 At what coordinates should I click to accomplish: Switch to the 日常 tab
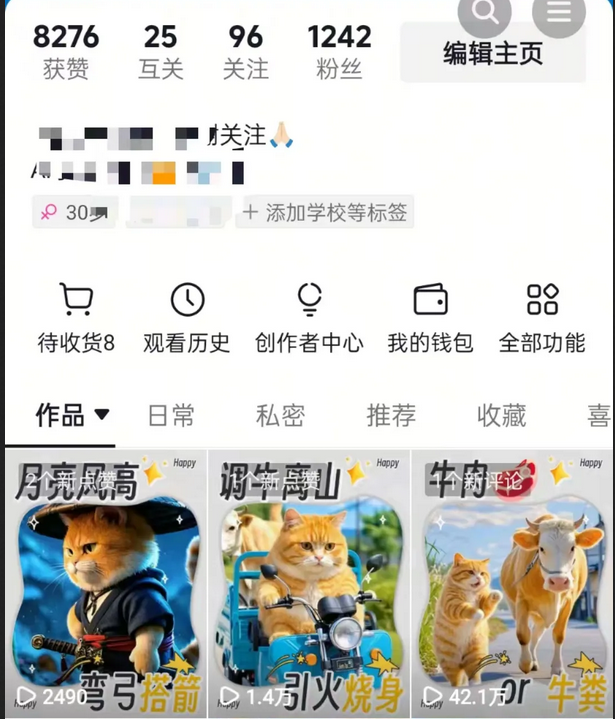[x=171, y=416]
